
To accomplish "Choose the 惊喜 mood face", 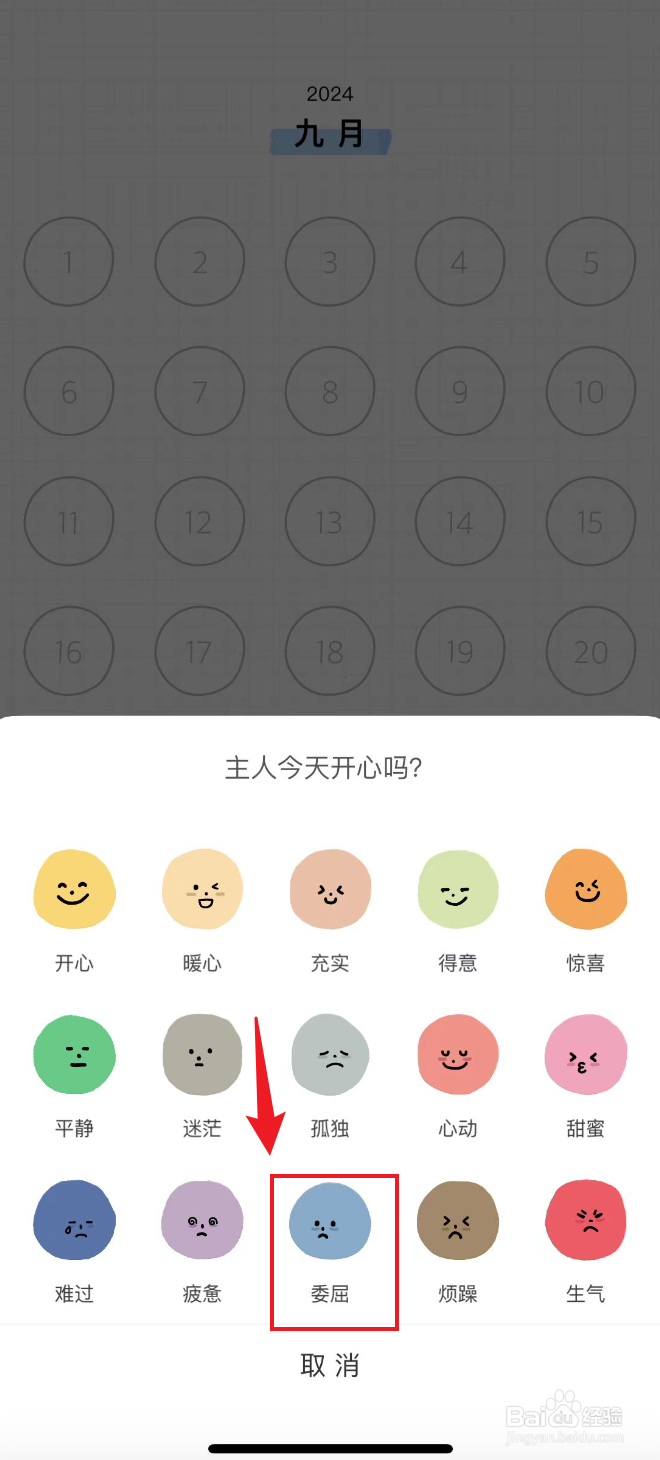I will (x=586, y=890).
